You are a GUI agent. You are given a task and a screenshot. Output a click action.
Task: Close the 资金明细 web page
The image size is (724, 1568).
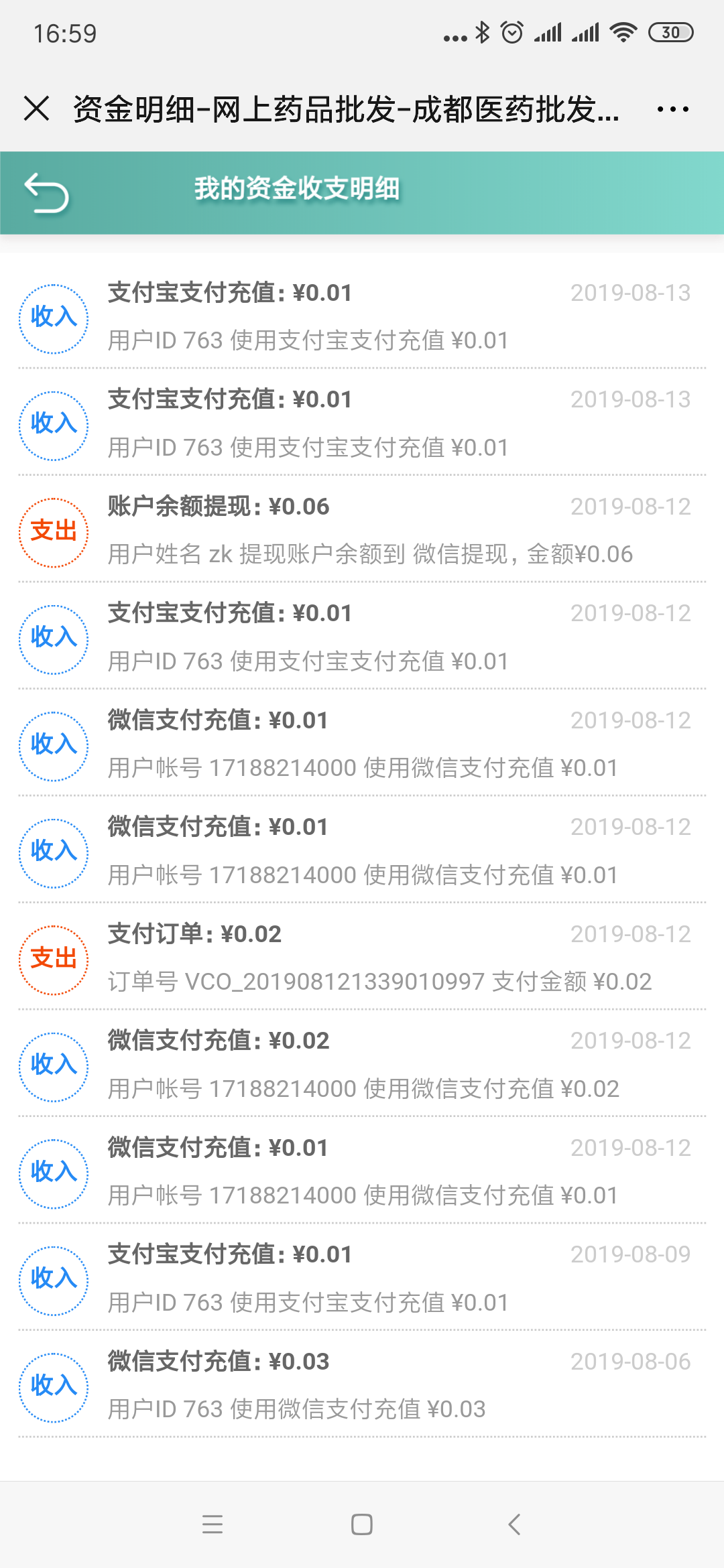point(37,109)
